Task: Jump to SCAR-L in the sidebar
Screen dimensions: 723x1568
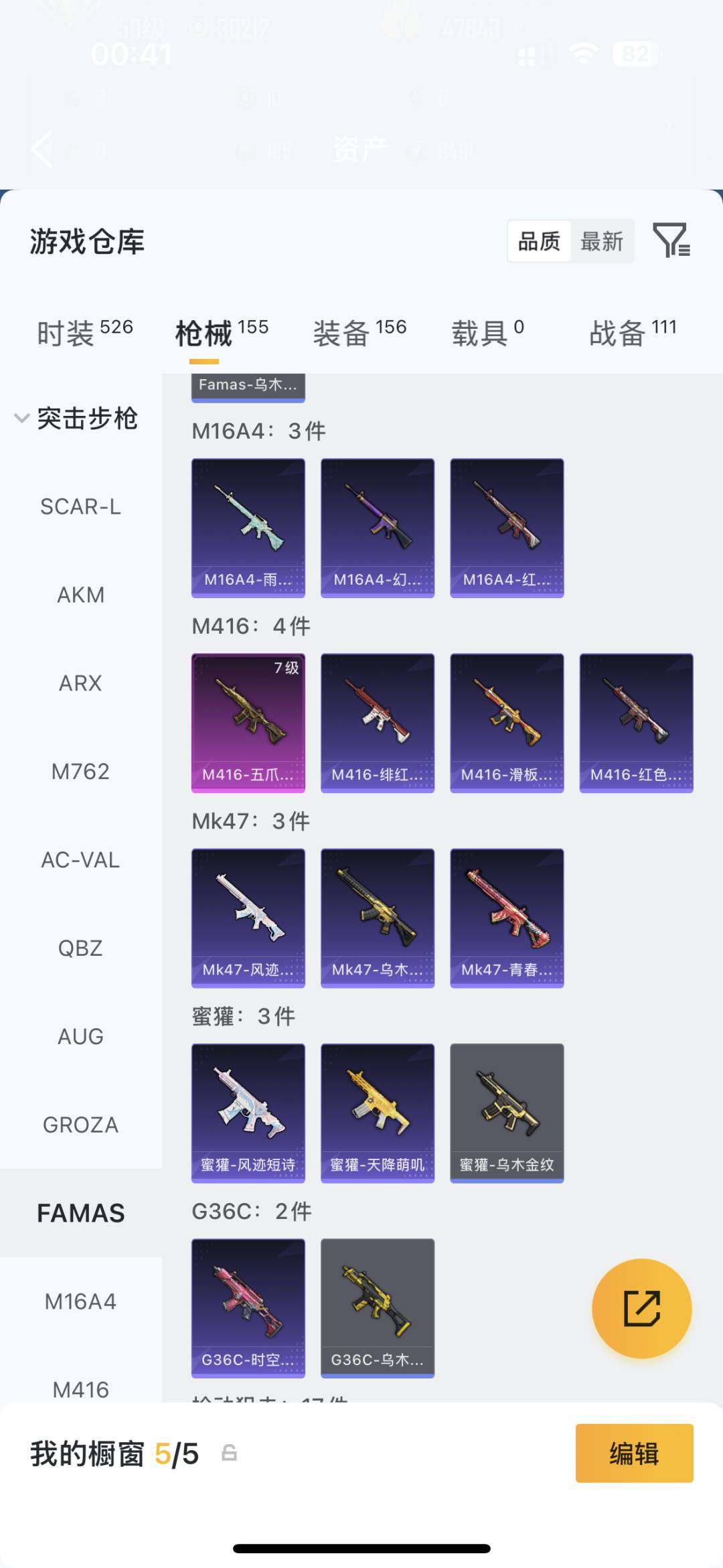Action: pyautogui.click(x=80, y=507)
